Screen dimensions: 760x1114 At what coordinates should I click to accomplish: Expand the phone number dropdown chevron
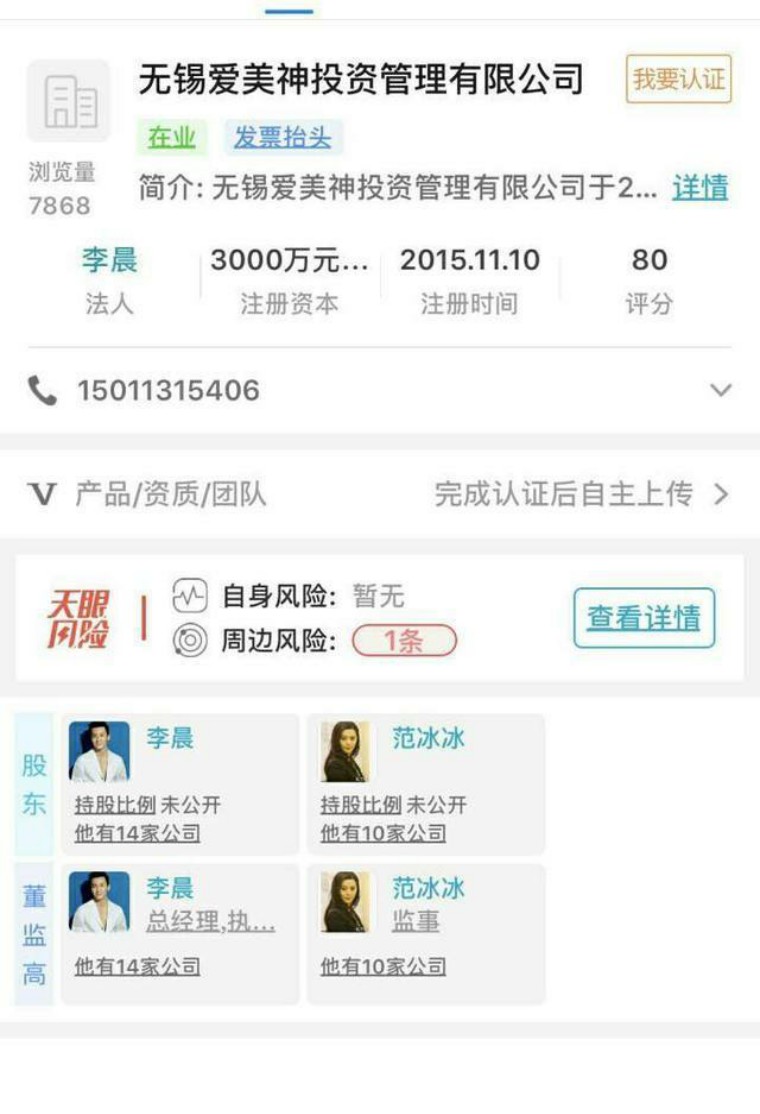point(721,391)
